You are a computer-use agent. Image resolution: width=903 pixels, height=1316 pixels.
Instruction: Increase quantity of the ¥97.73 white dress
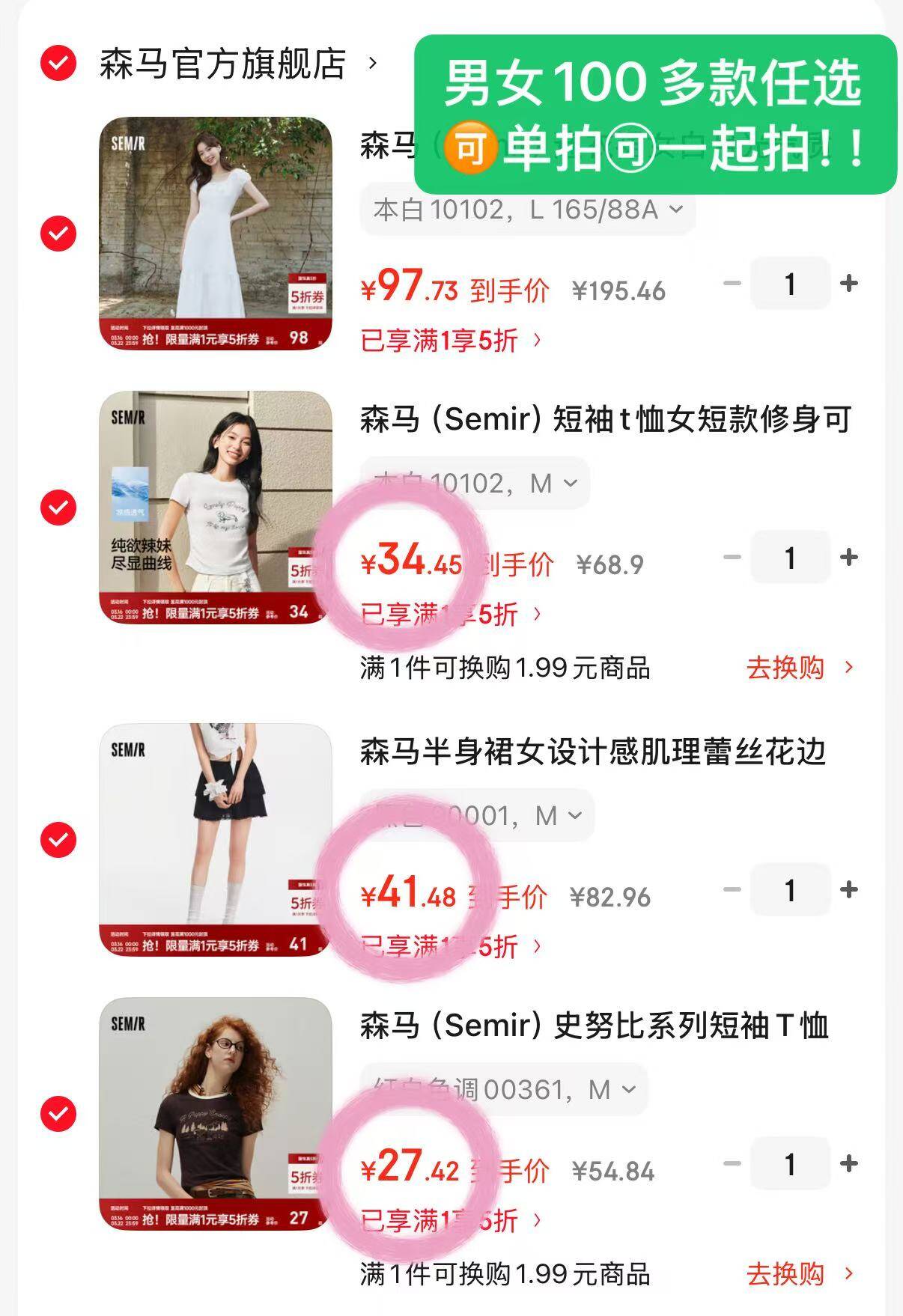pos(849,284)
